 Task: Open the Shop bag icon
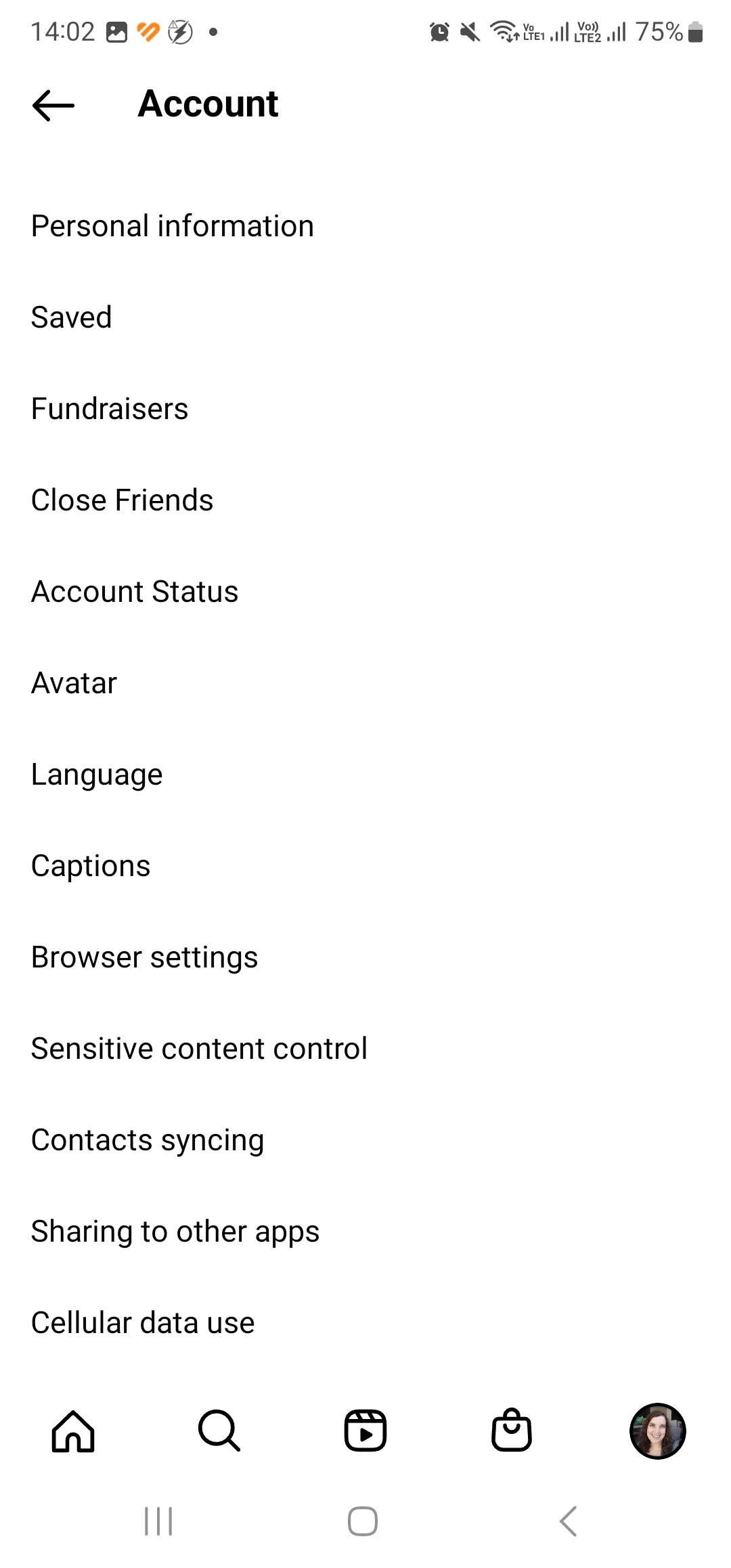[x=511, y=1431]
